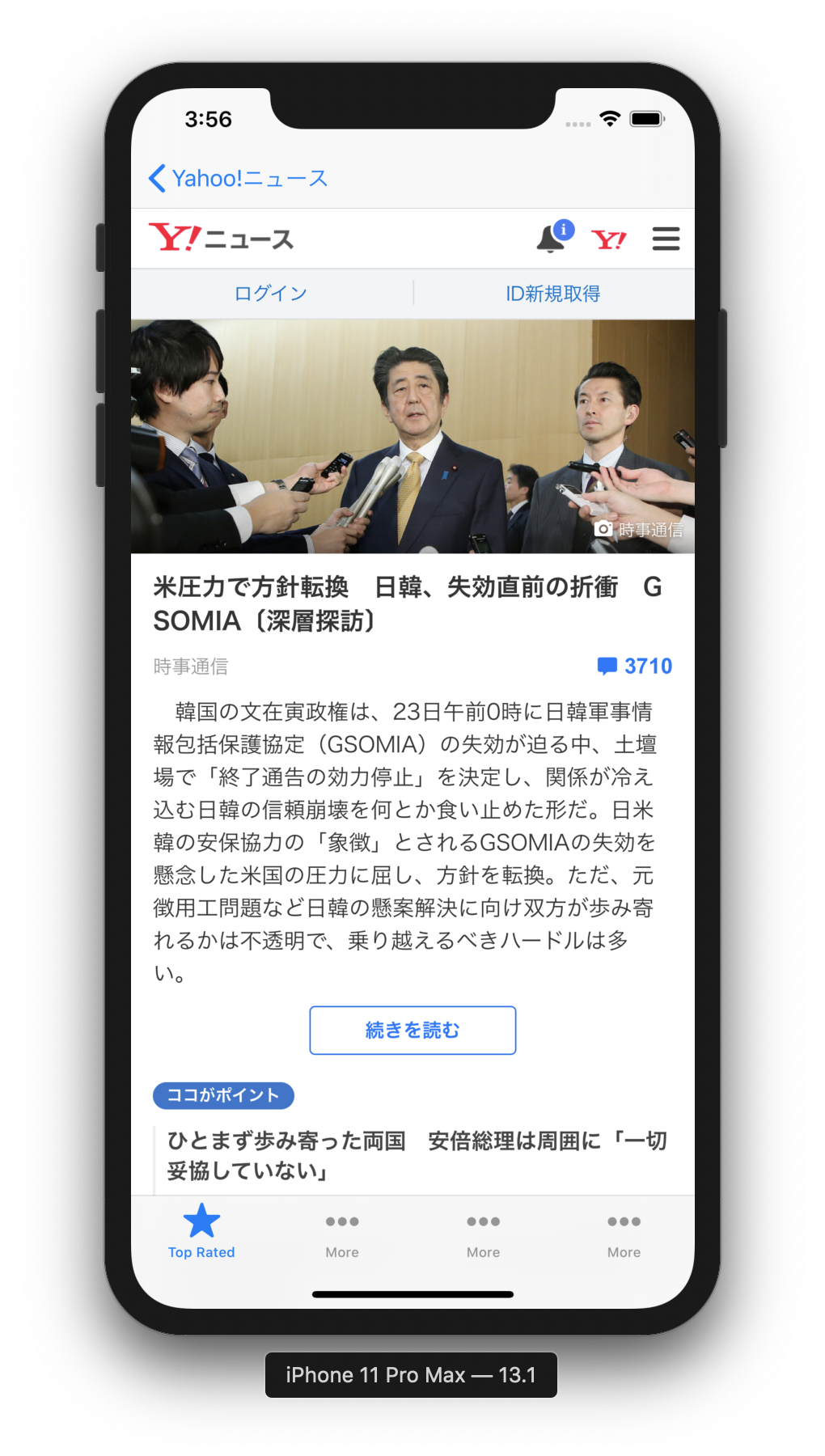Go back to Yahoo!ニュース
The height and width of the screenshot is (1456, 825).
coord(238,178)
